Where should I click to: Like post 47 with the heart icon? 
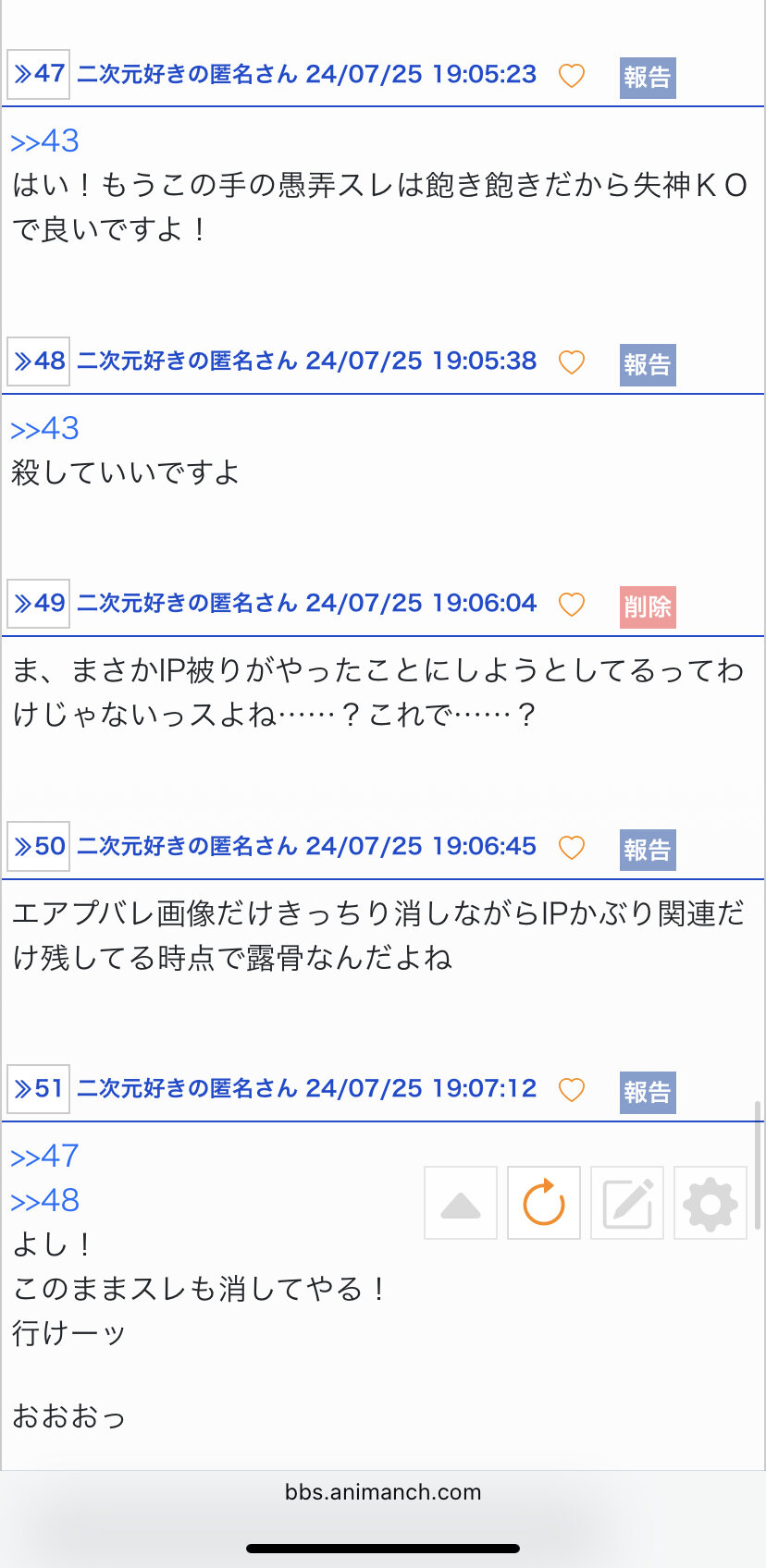572,76
